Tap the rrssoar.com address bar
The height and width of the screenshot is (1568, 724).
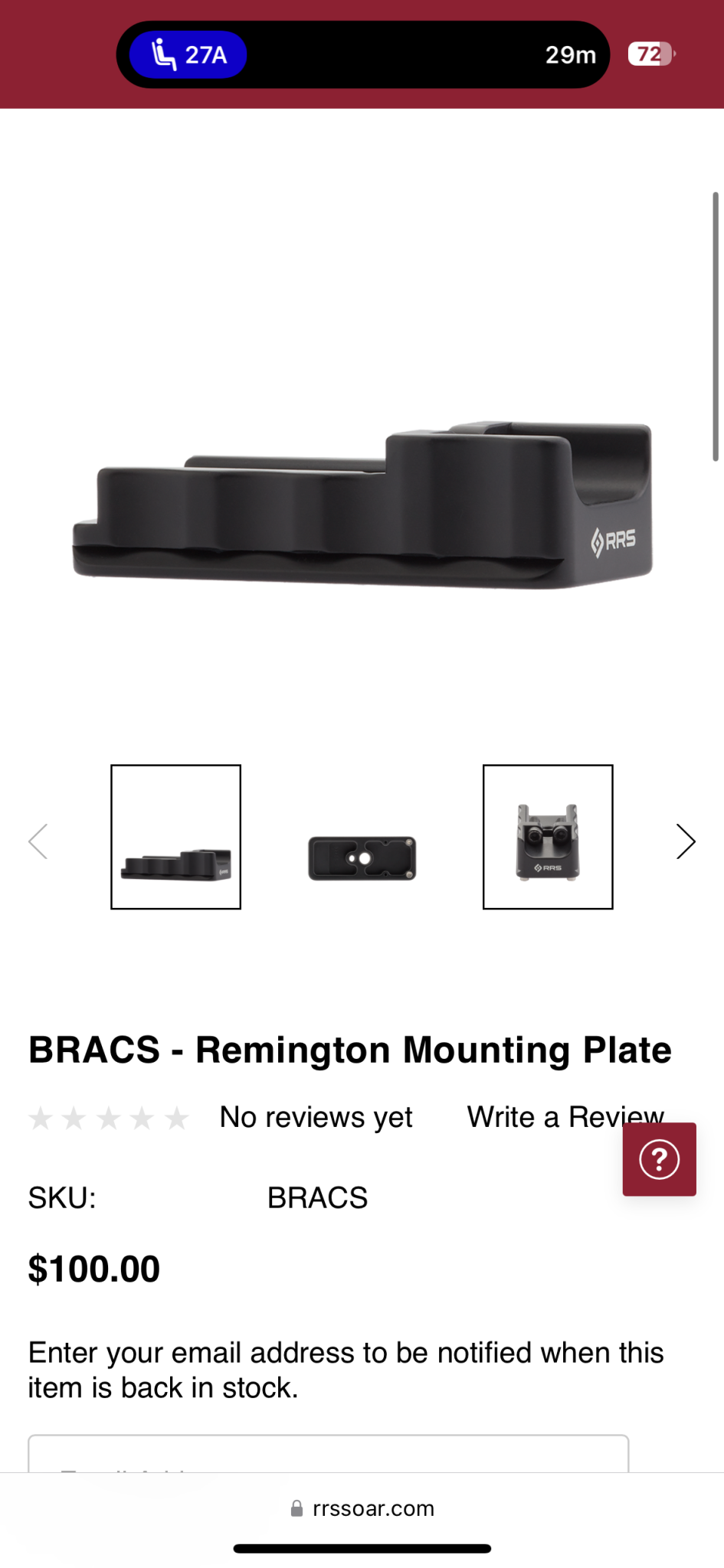point(362,1508)
